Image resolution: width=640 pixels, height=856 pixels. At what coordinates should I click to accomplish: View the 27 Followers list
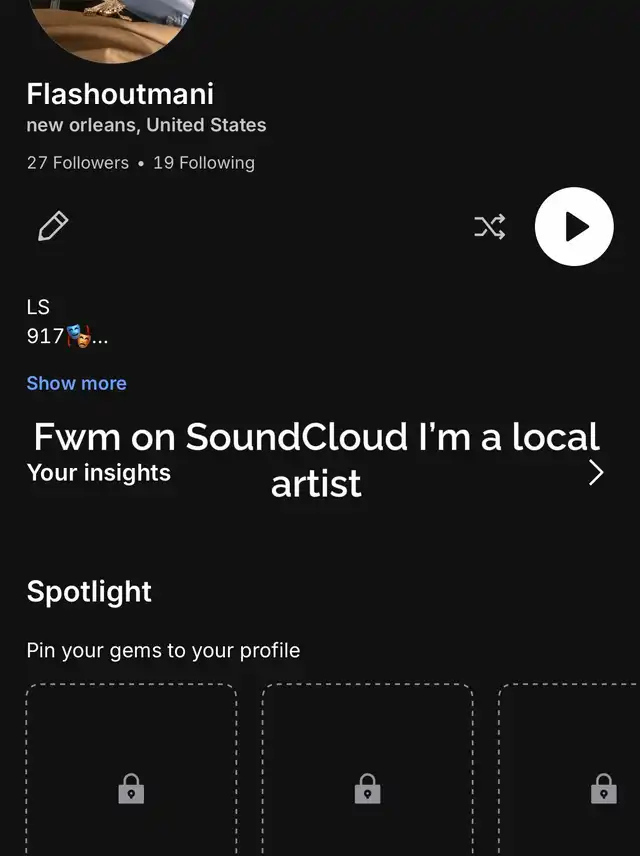[x=78, y=163]
